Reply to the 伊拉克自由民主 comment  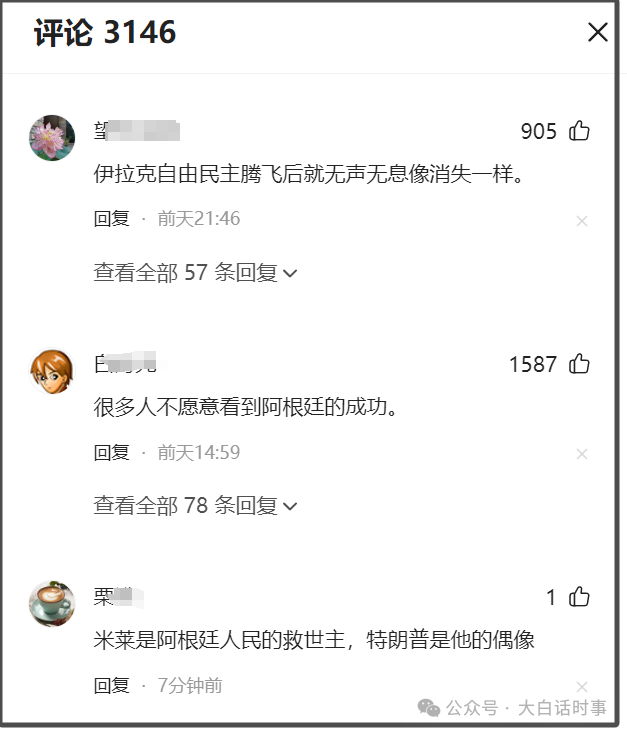(112, 219)
